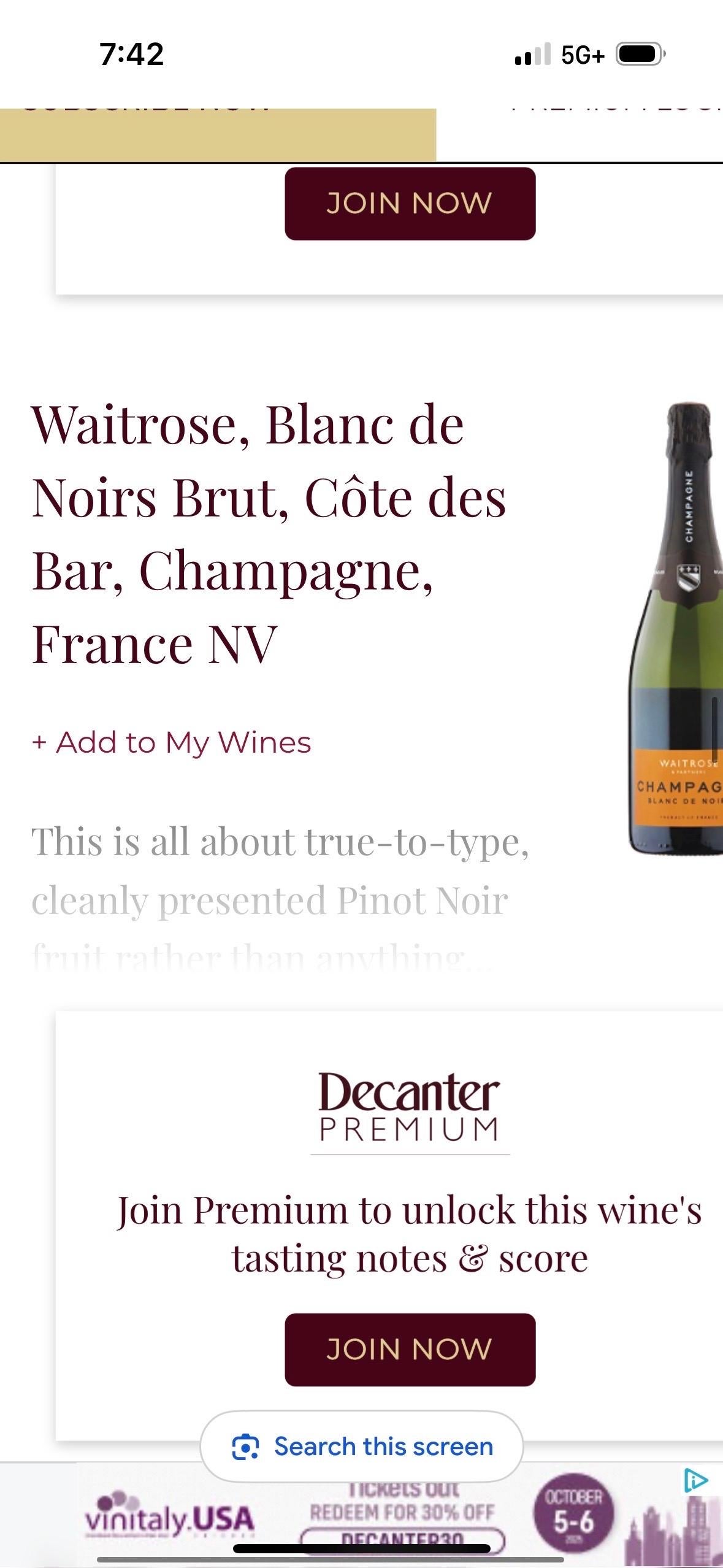Open the Waitrose Blanc de Noirs wine title
Image resolution: width=723 pixels, height=1568 pixels.
point(269,534)
